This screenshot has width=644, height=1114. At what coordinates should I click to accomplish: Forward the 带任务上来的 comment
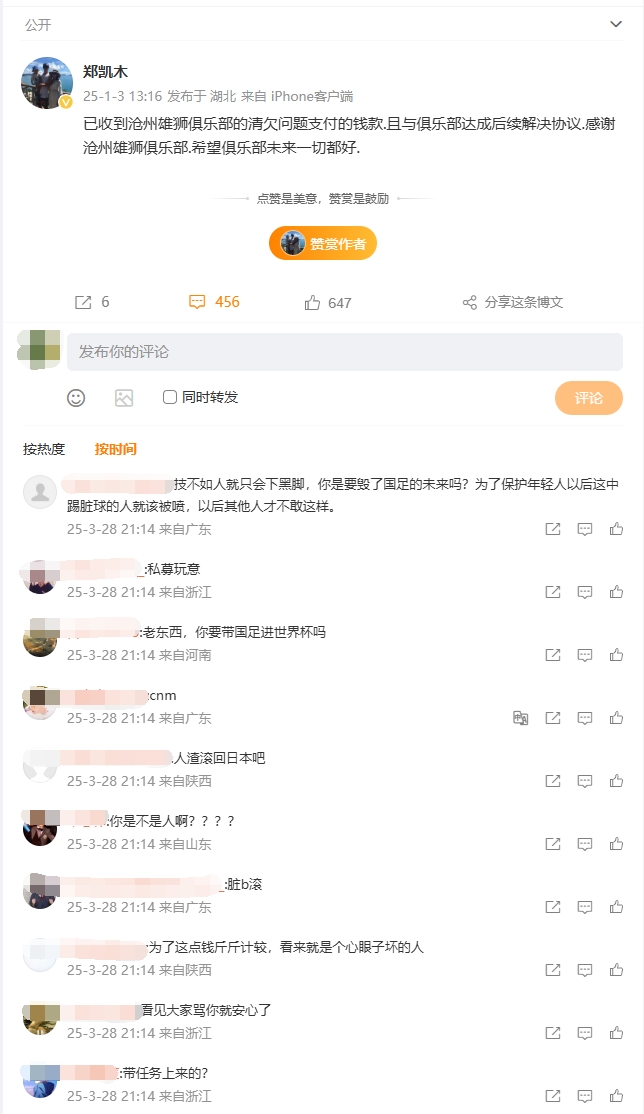click(552, 1096)
